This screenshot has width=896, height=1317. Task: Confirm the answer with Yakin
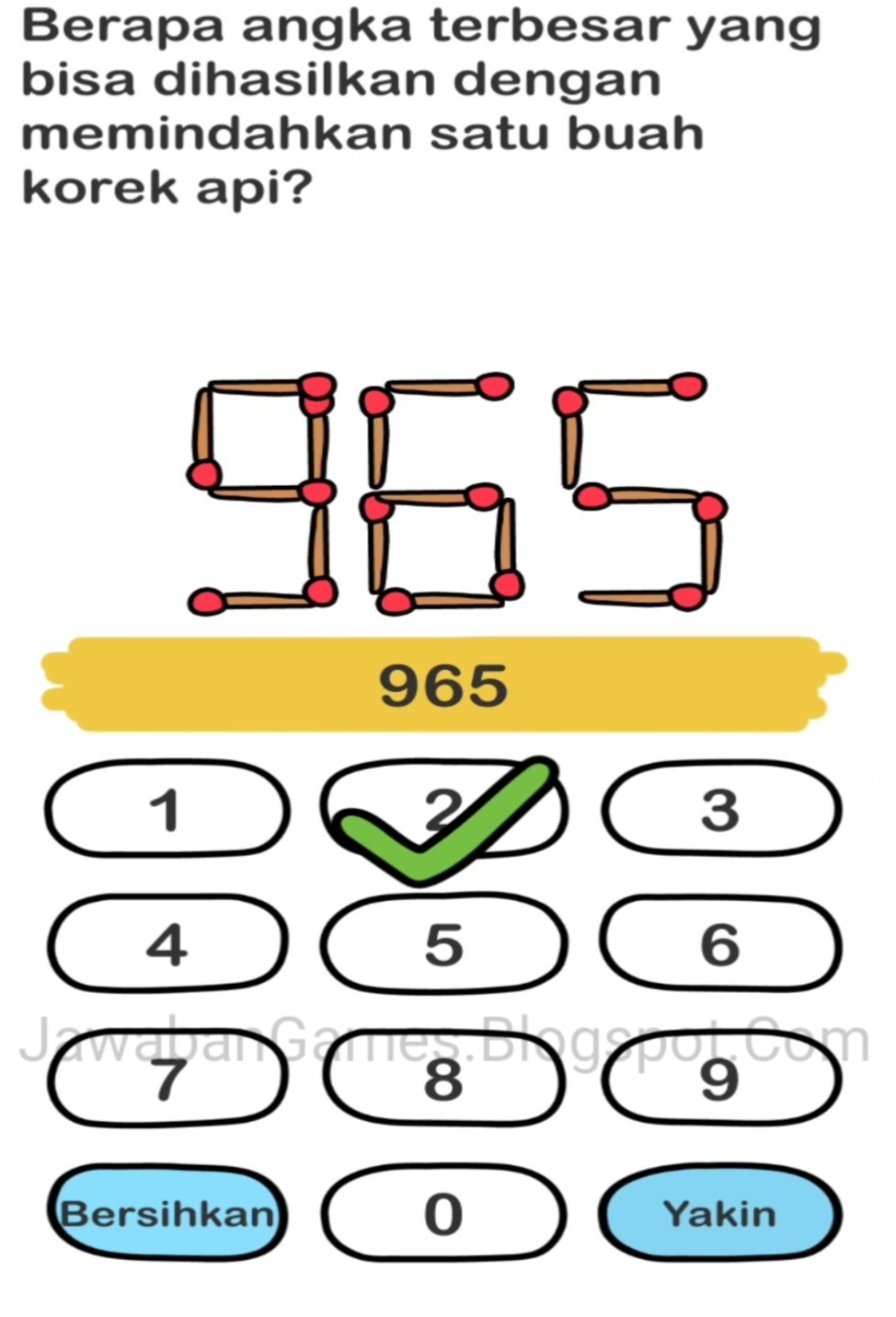pos(720,1214)
